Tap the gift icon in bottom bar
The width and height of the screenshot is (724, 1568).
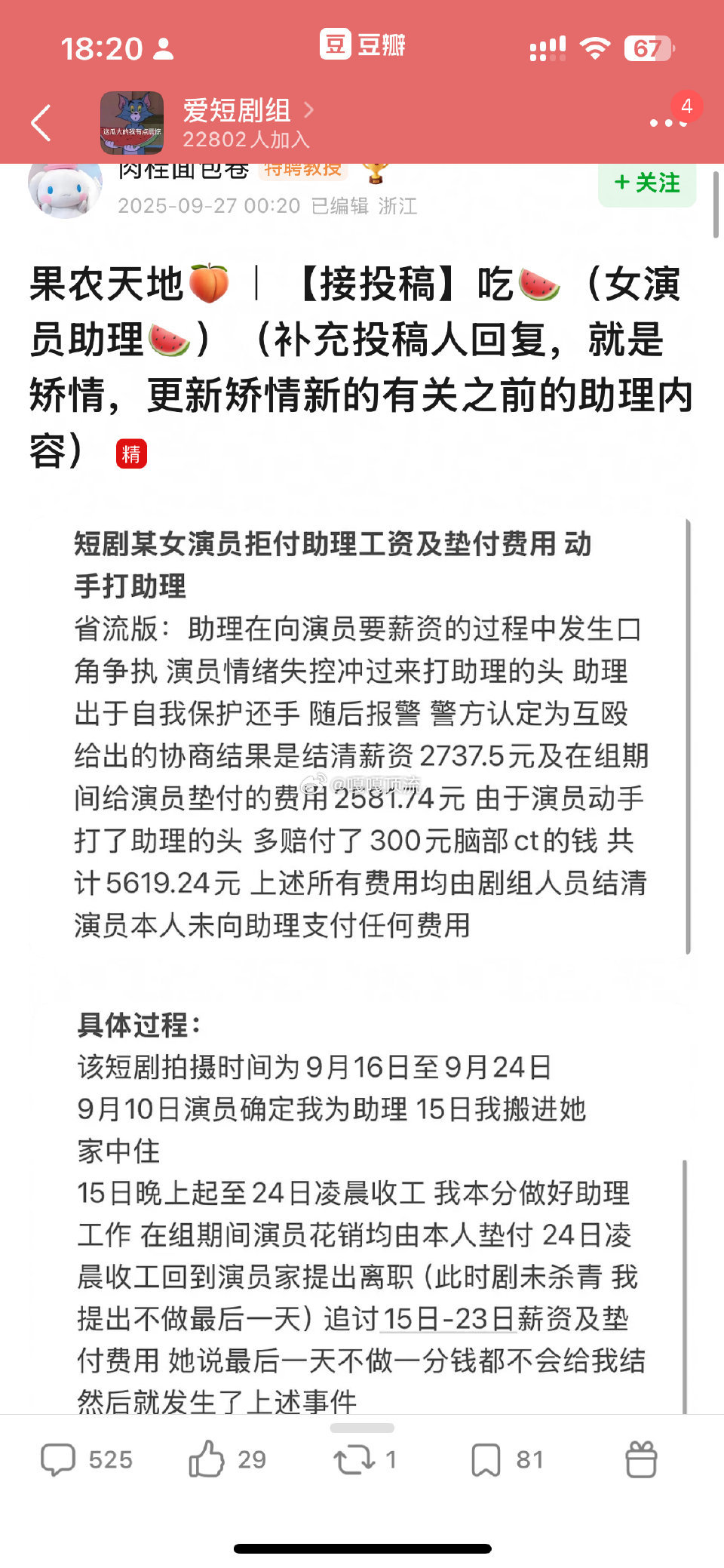pos(643,1459)
